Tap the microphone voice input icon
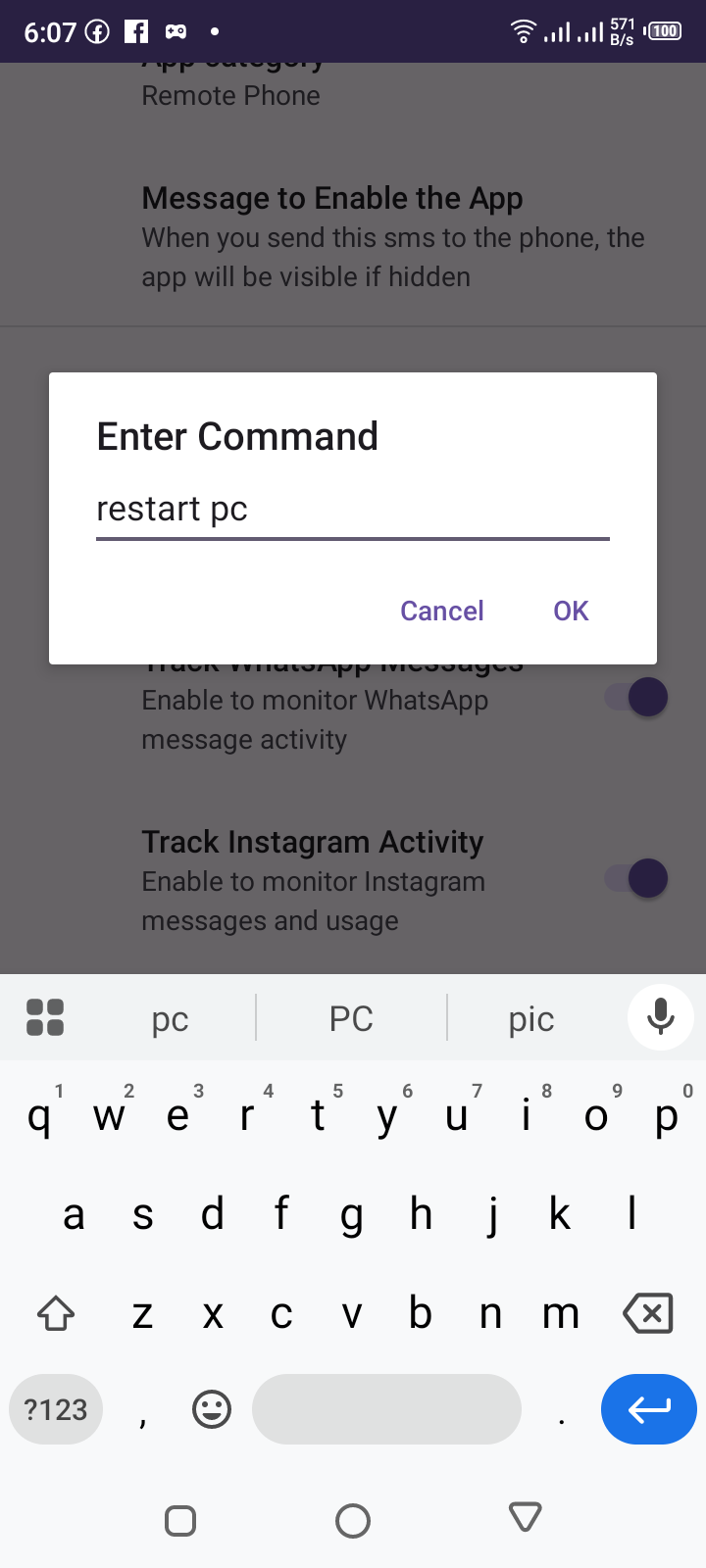The image size is (706, 1568). (x=660, y=1017)
